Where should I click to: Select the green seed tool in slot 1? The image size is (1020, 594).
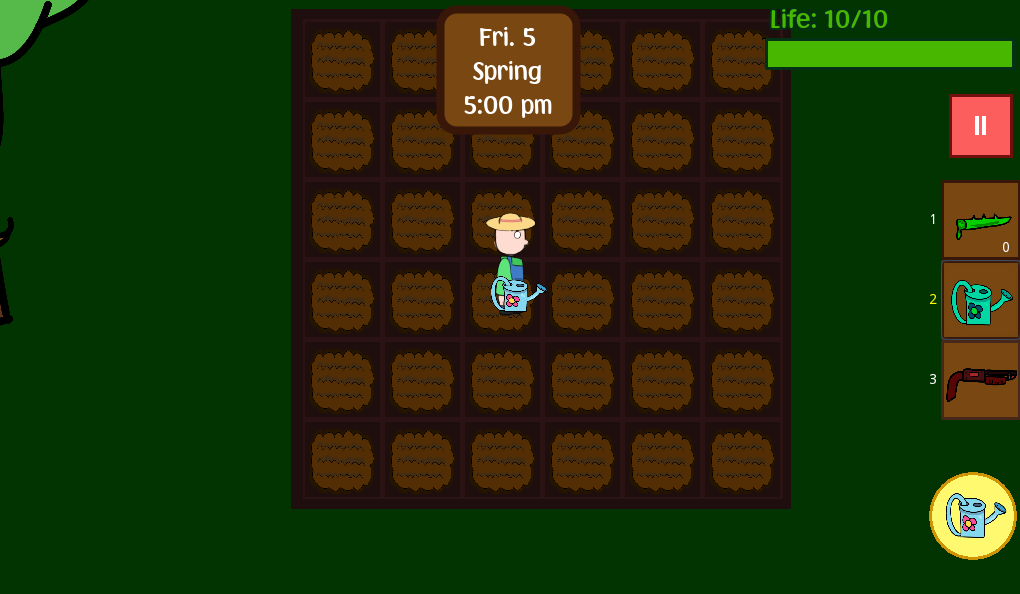[x=980, y=220]
